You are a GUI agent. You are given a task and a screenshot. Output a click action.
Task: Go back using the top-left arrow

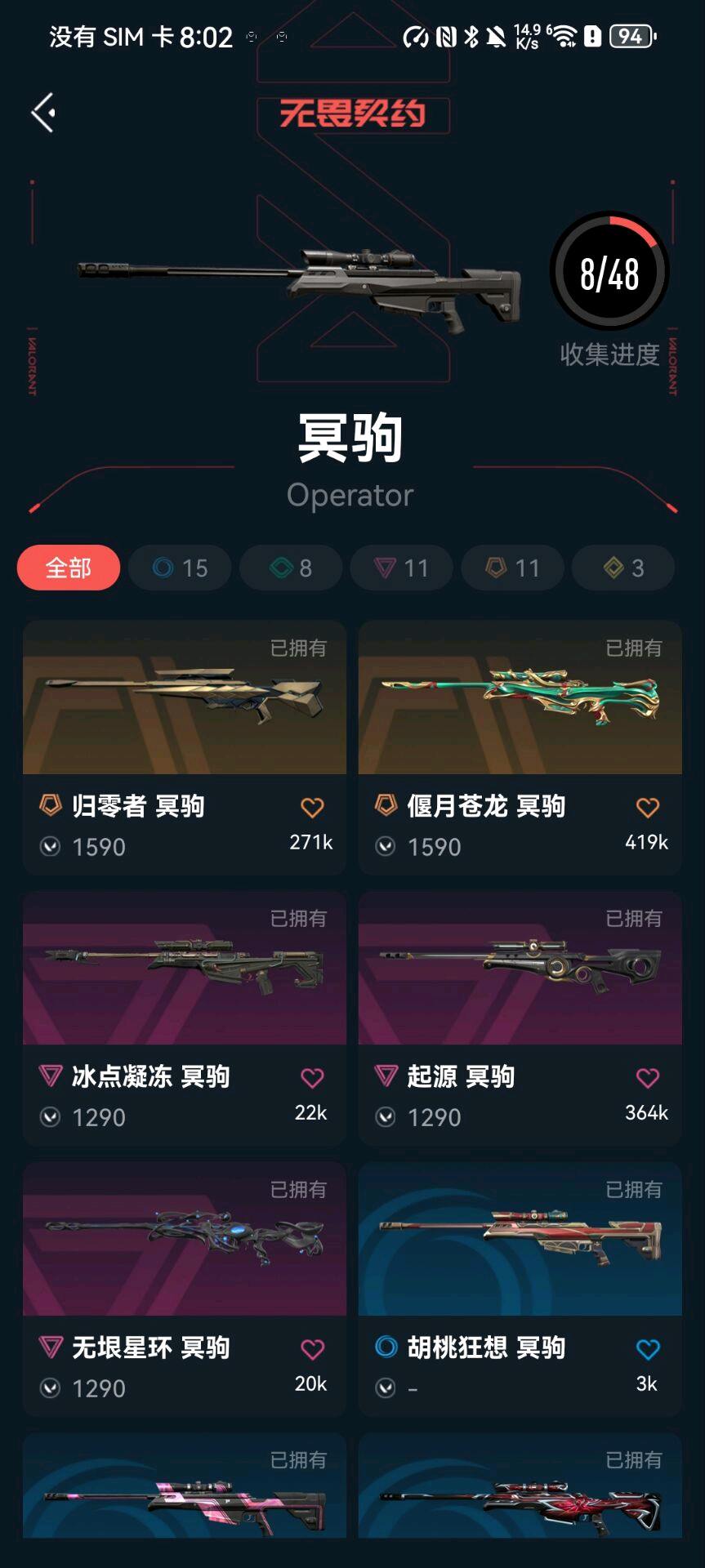click(43, 113)
